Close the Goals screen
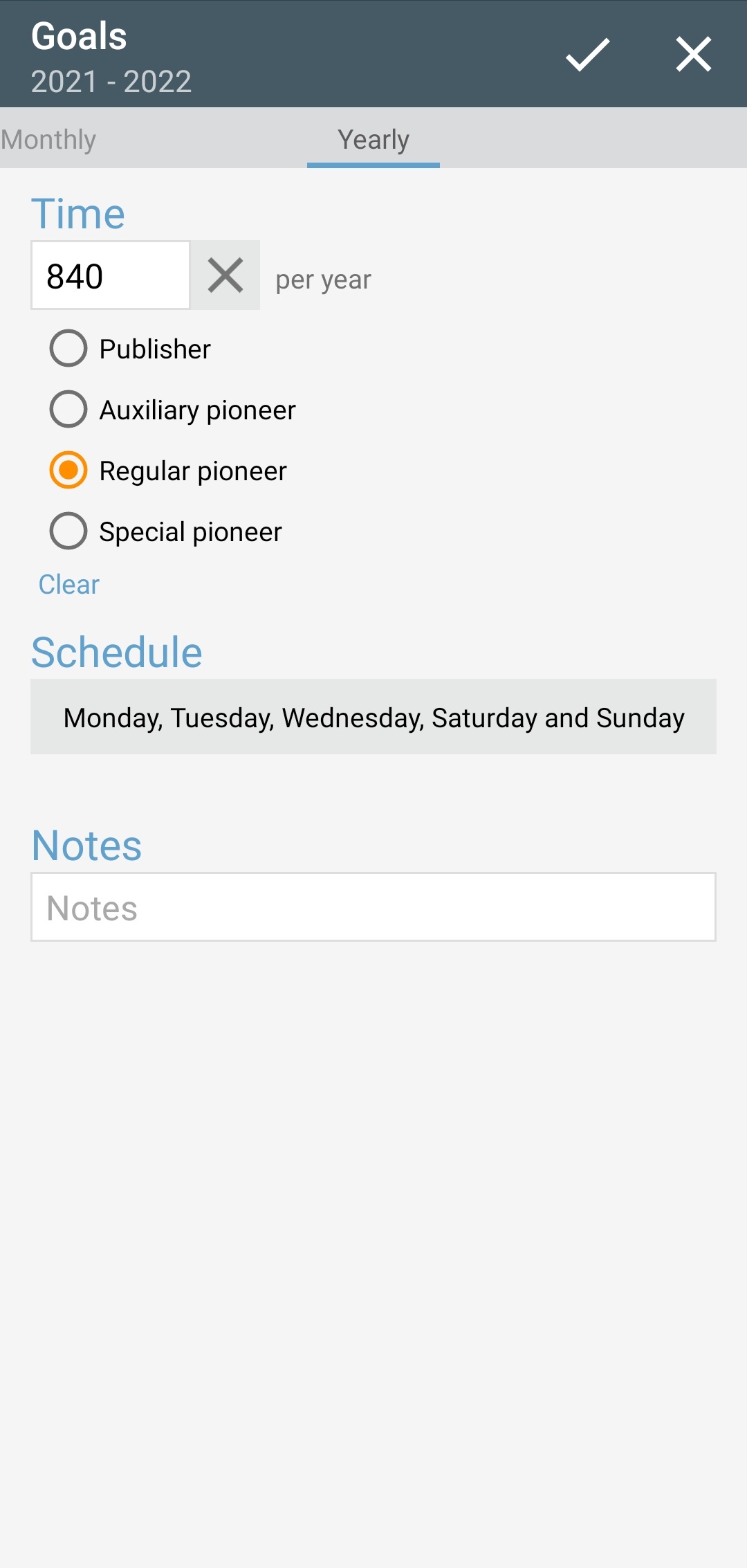 point(694,54)
